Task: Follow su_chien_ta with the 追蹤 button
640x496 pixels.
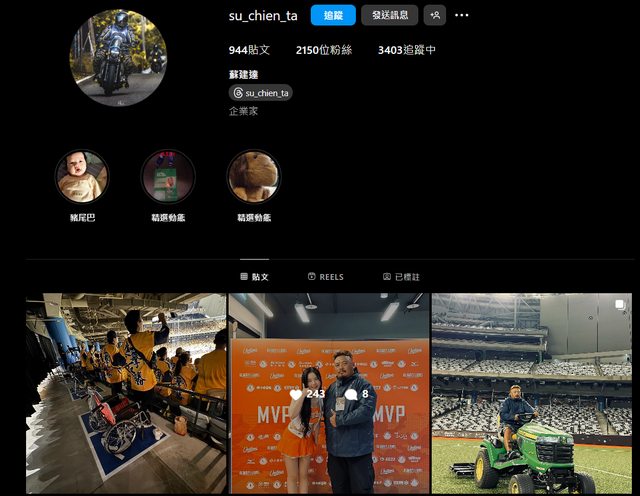Action: point(333,15)
